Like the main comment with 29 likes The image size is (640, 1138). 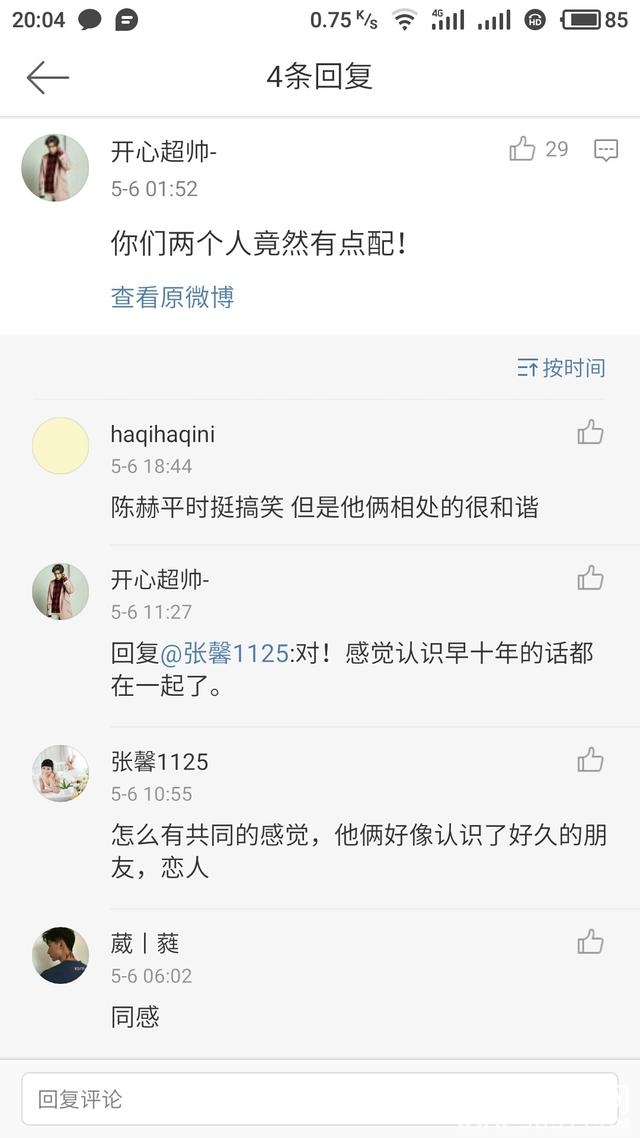pyautogui.click(x=523, y=150)
